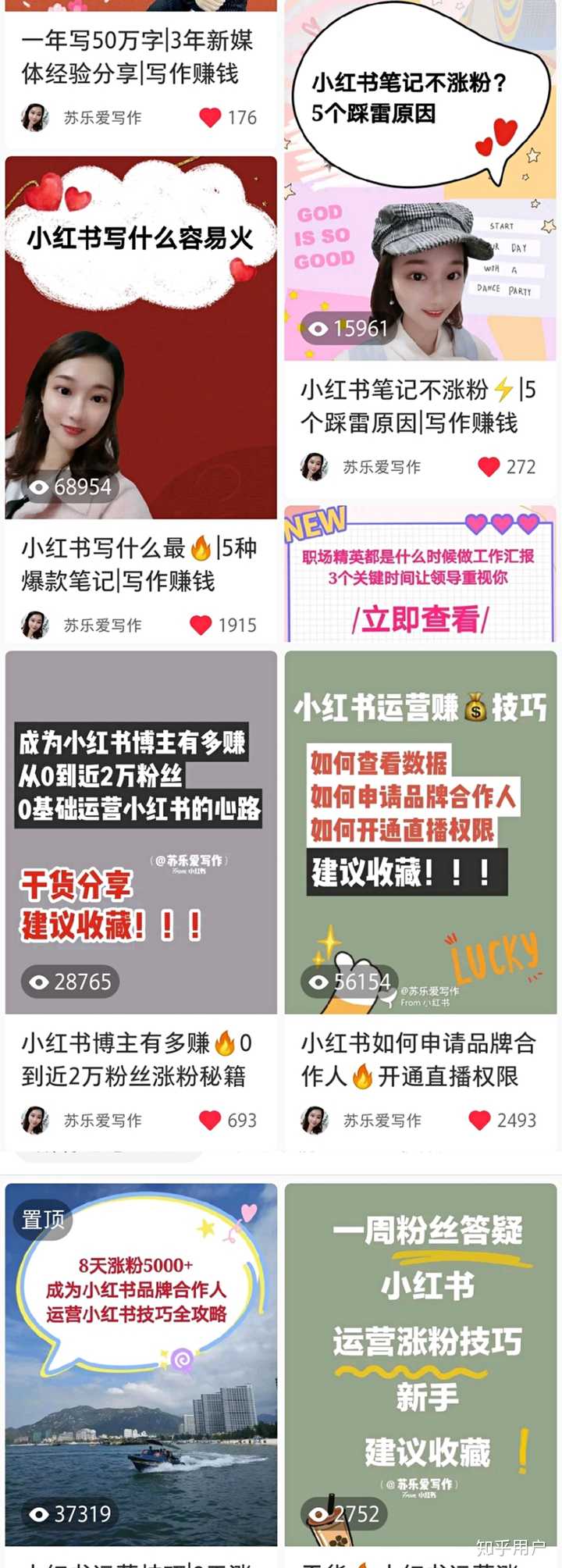Open the note 一年写50万字 3年新媒体经验分享
Viewport: 562px width, 1568px height.
click(x=137, y=57)
